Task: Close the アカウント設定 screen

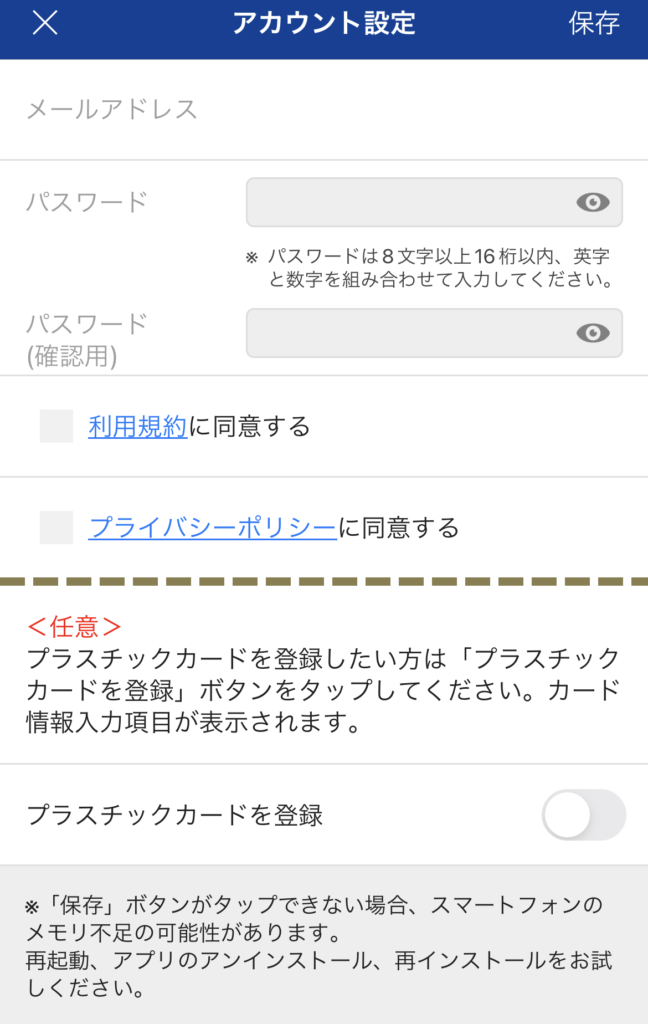Action: click(45, 24)
